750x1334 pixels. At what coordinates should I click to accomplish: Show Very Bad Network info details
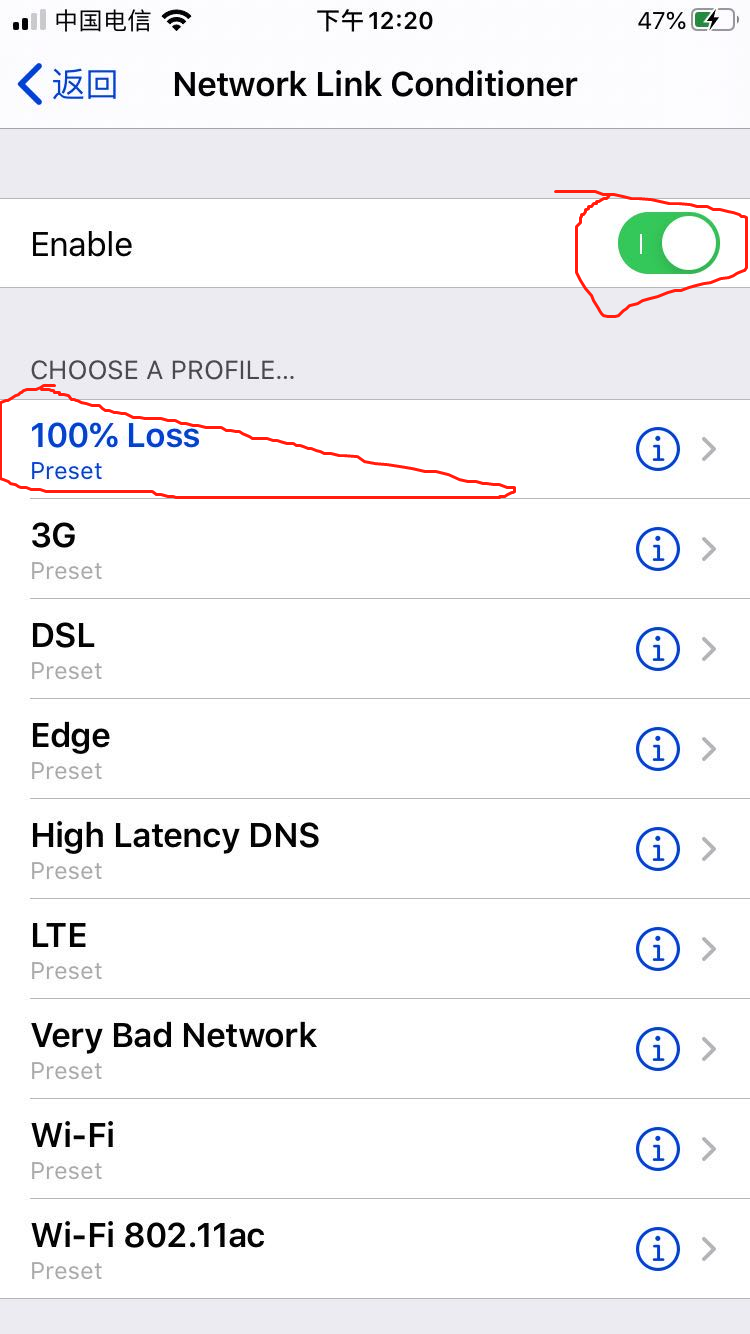coord(657,1049)
